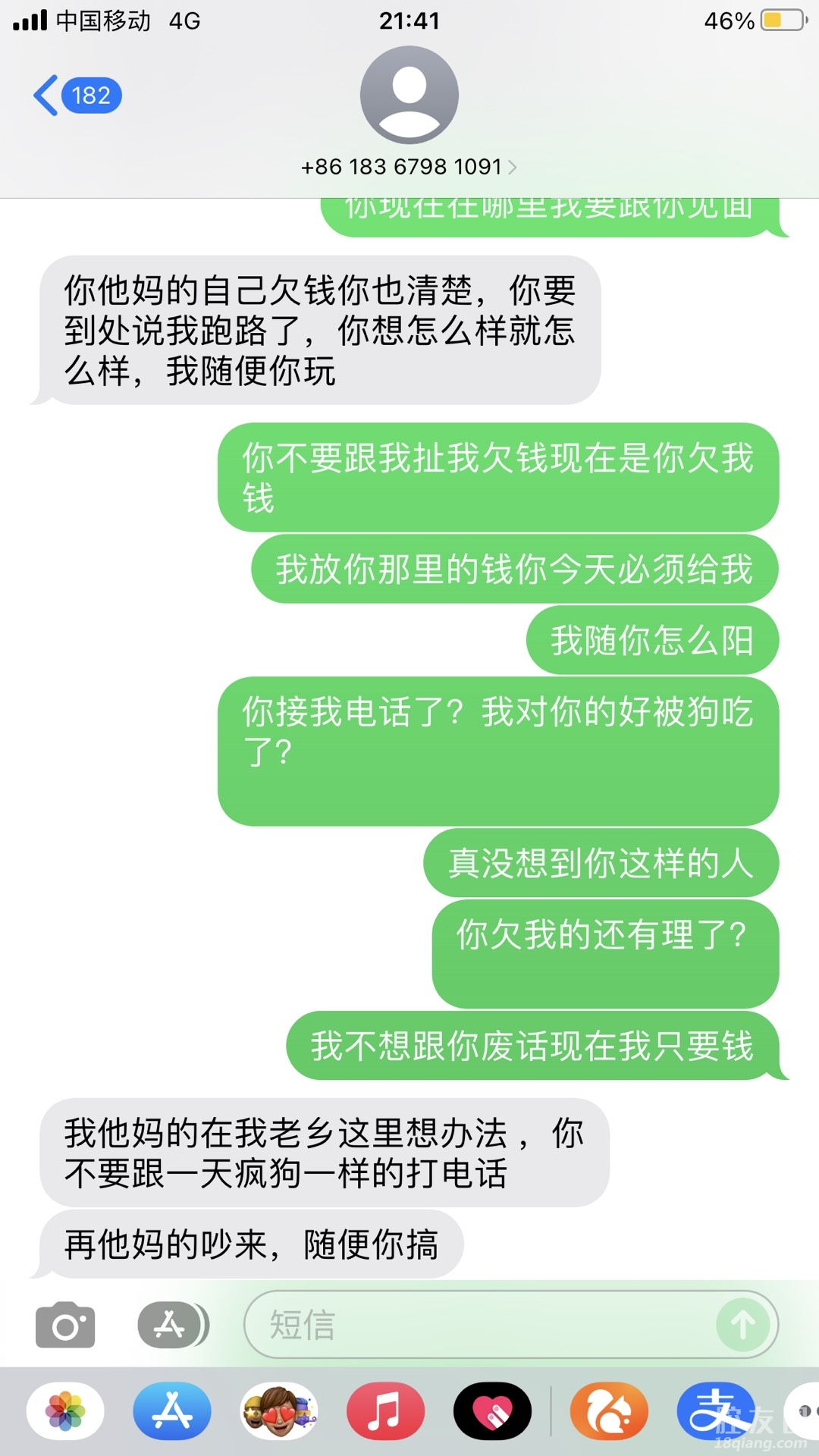Open the Memoji stickers app

coord(278,1411)
